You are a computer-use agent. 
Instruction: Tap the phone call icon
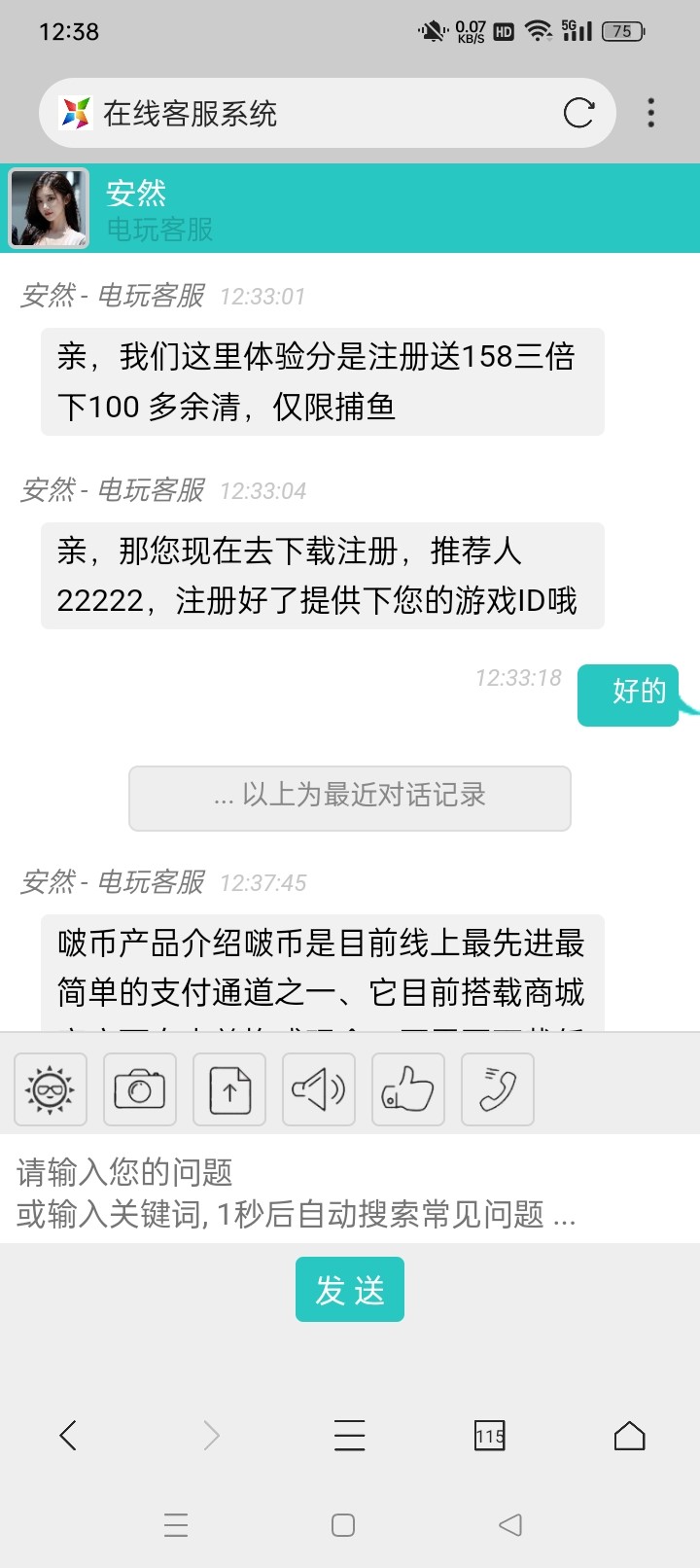[x=498, y=1089]
